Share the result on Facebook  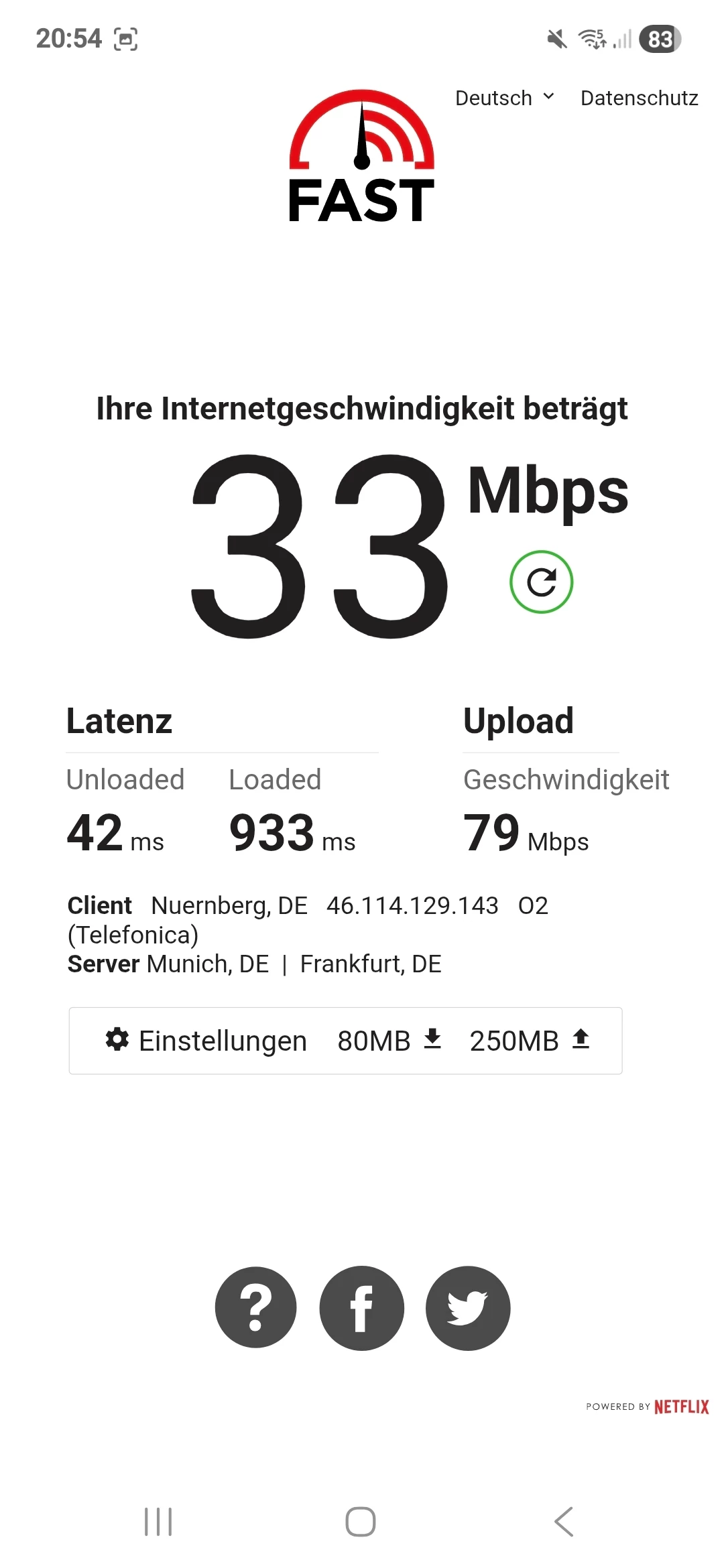click(361, 1307)
